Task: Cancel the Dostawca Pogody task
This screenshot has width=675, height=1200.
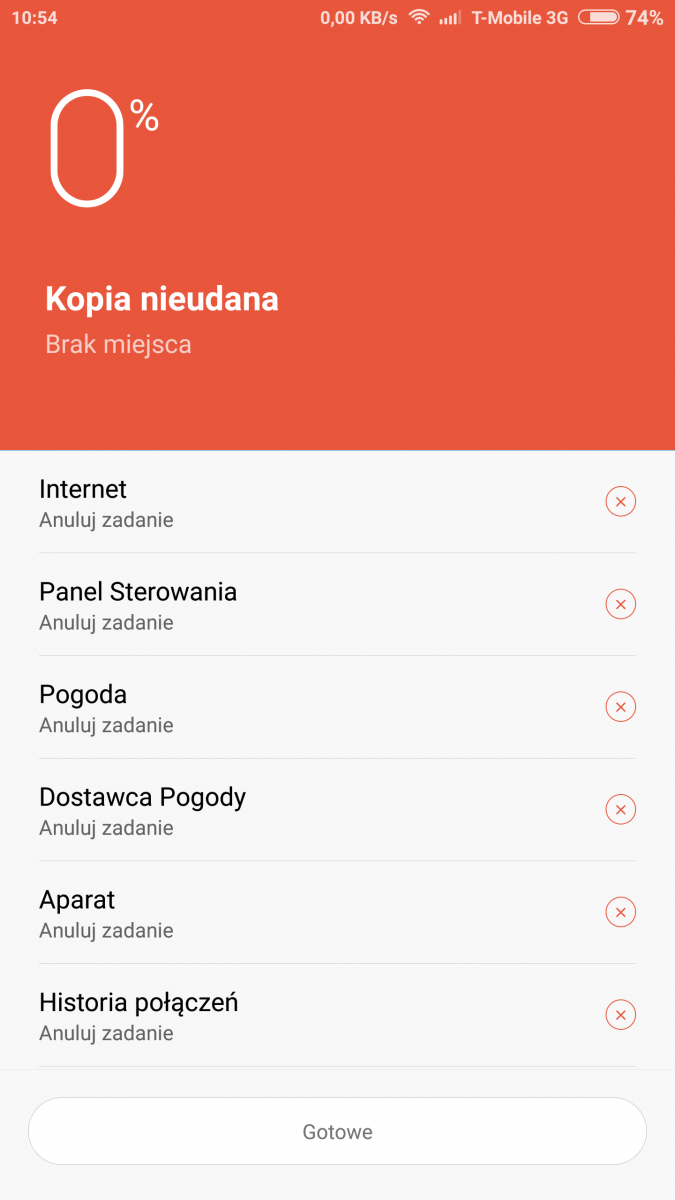Action: point(620,809)
